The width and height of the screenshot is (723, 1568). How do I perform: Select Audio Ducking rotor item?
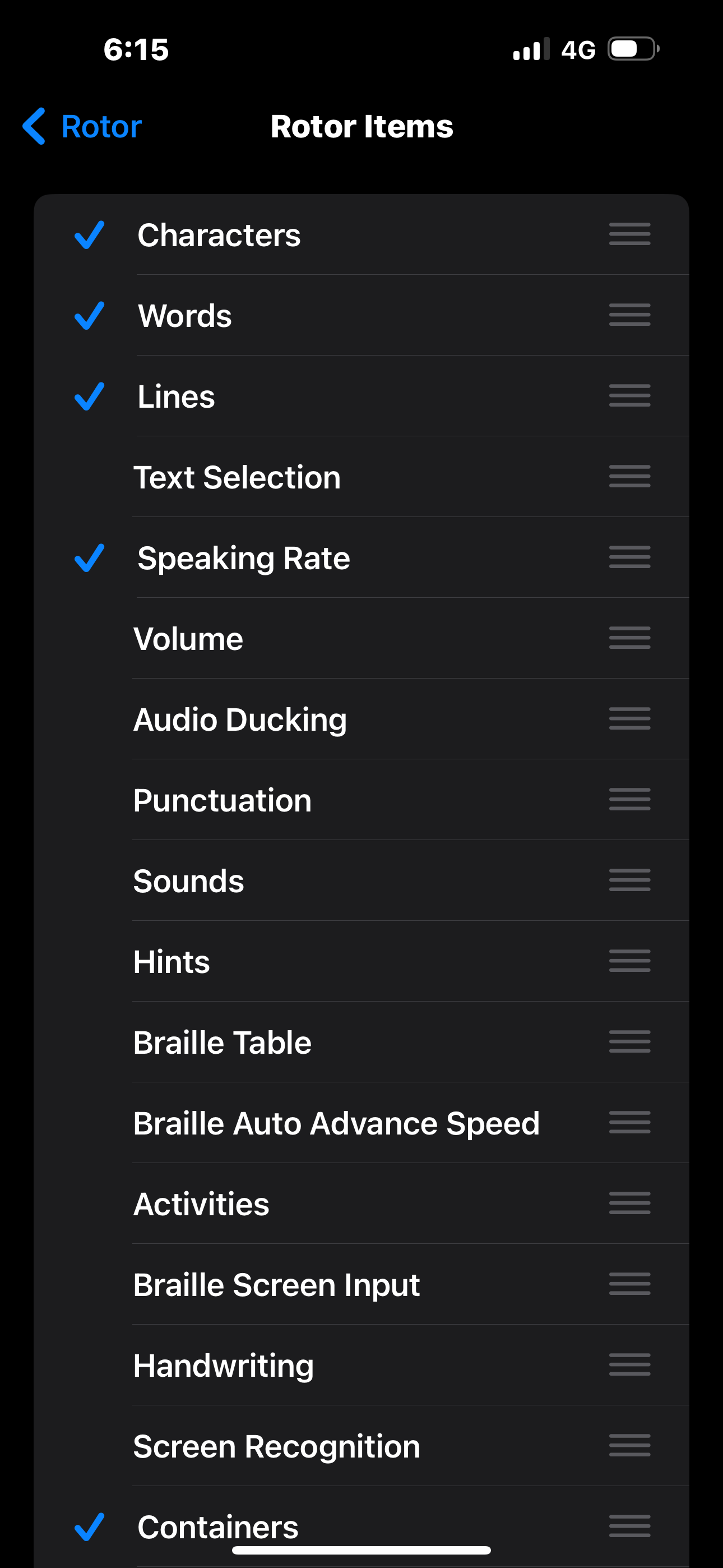coord(240,720)
